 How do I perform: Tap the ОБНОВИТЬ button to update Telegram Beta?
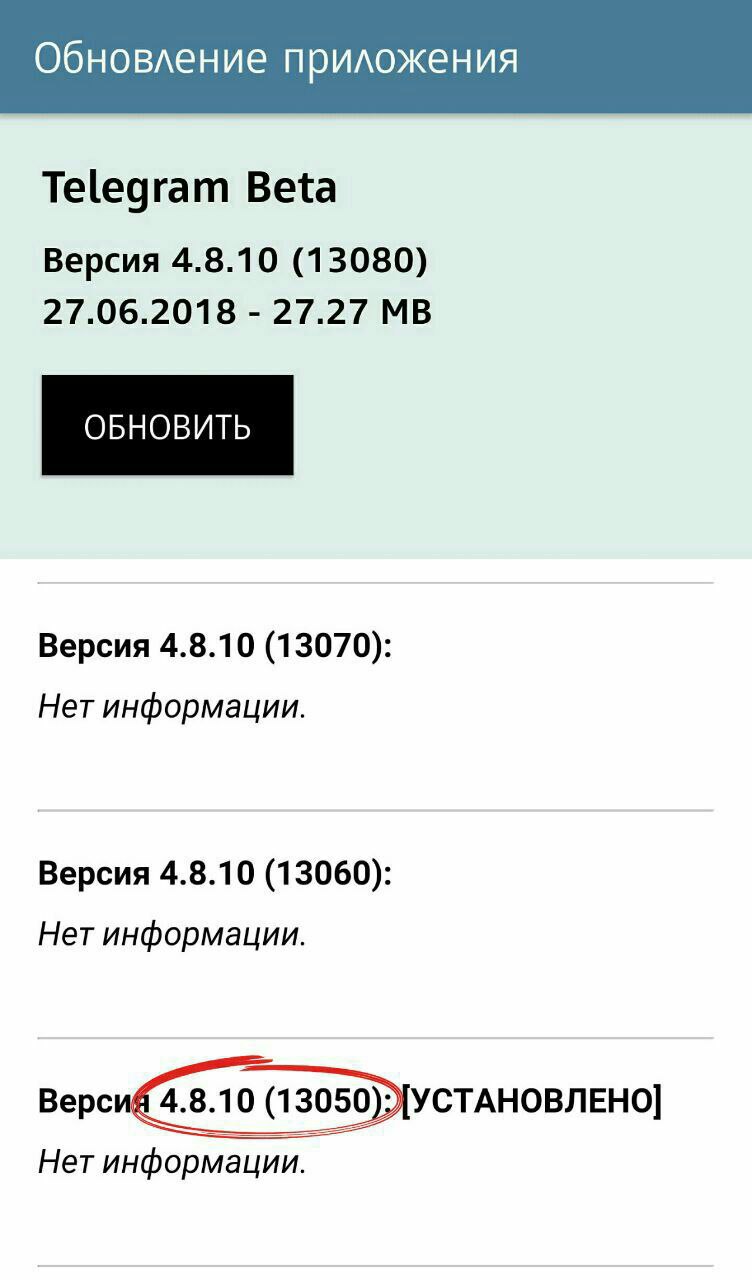click(x=167, y=426)
